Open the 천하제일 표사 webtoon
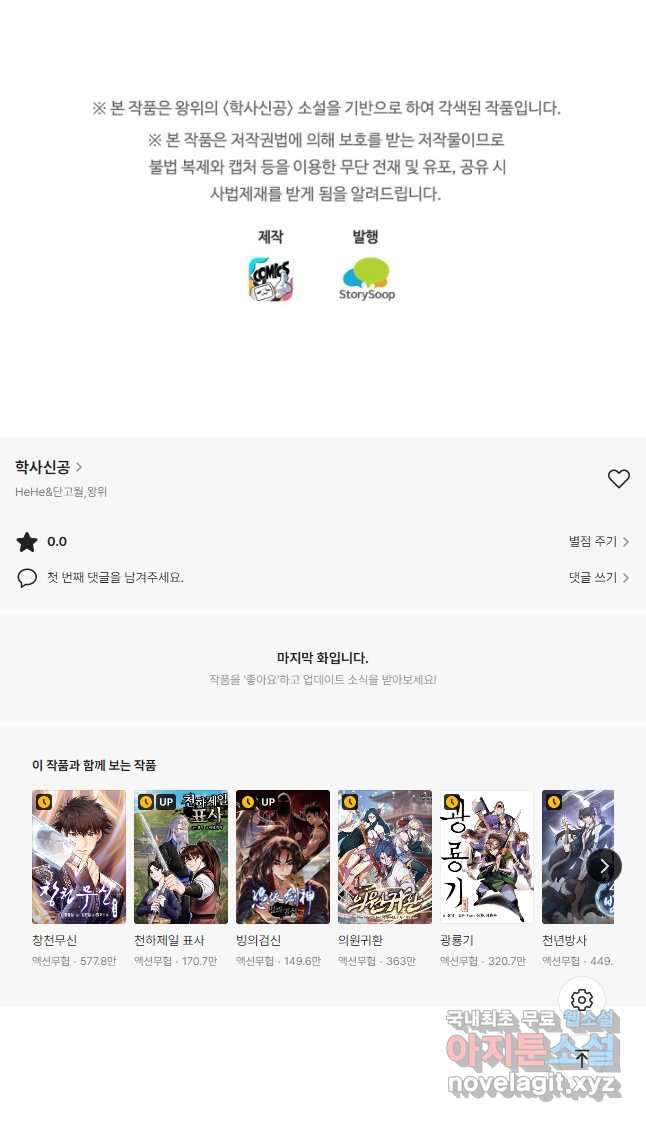This screenshot has width=646, height=1122. 181,857
